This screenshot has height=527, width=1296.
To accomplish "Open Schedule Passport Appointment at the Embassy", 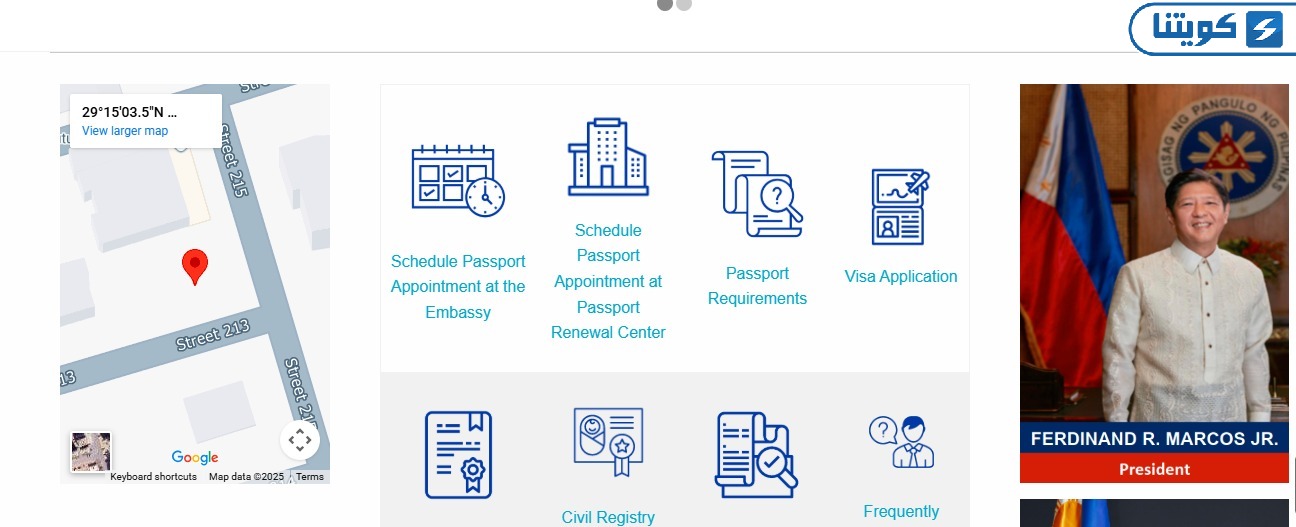I will tap(458, 286).
